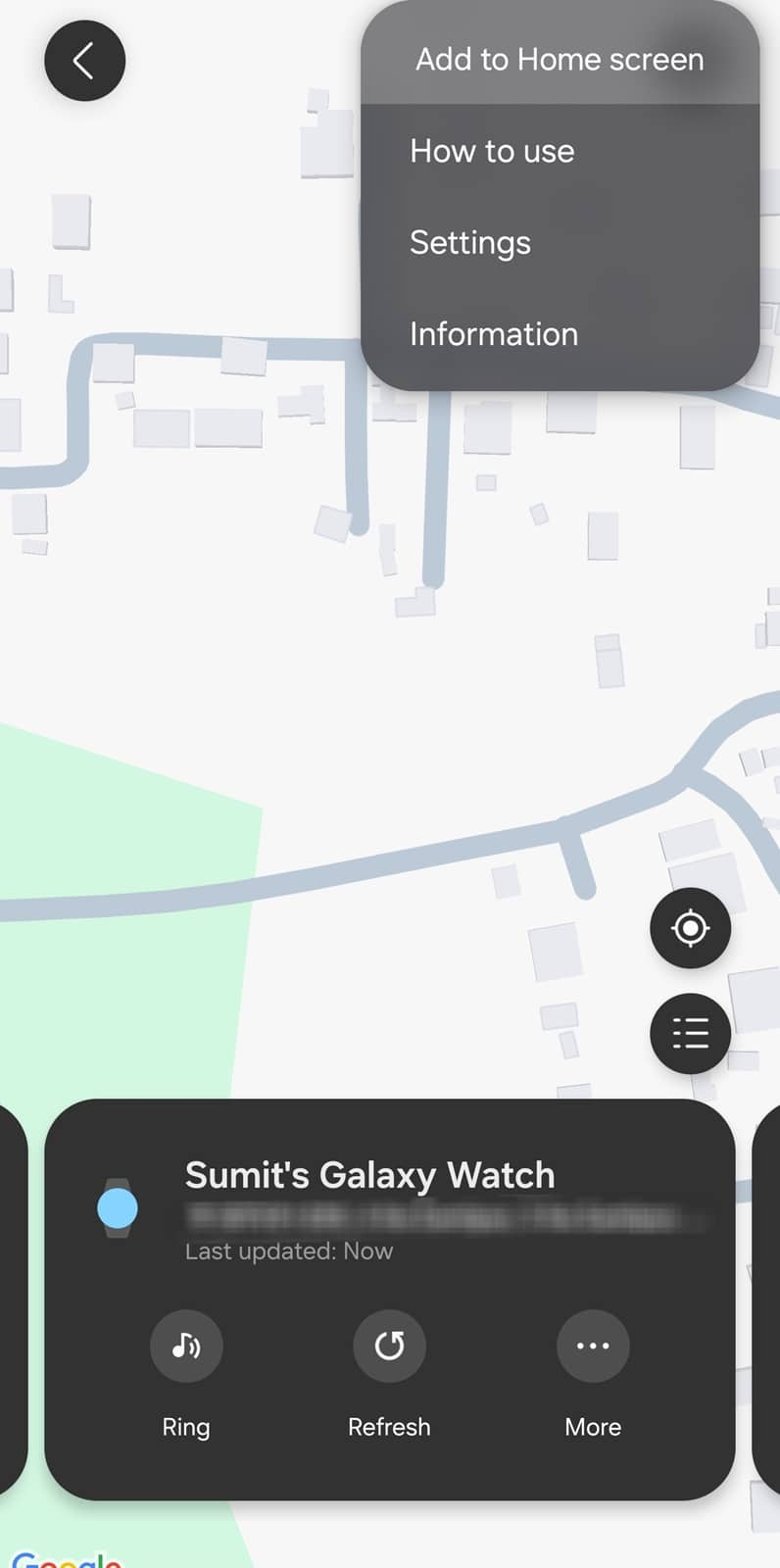780x1568 pixels.
Task: Select Add to Home screen
Action: coord(560,59)
